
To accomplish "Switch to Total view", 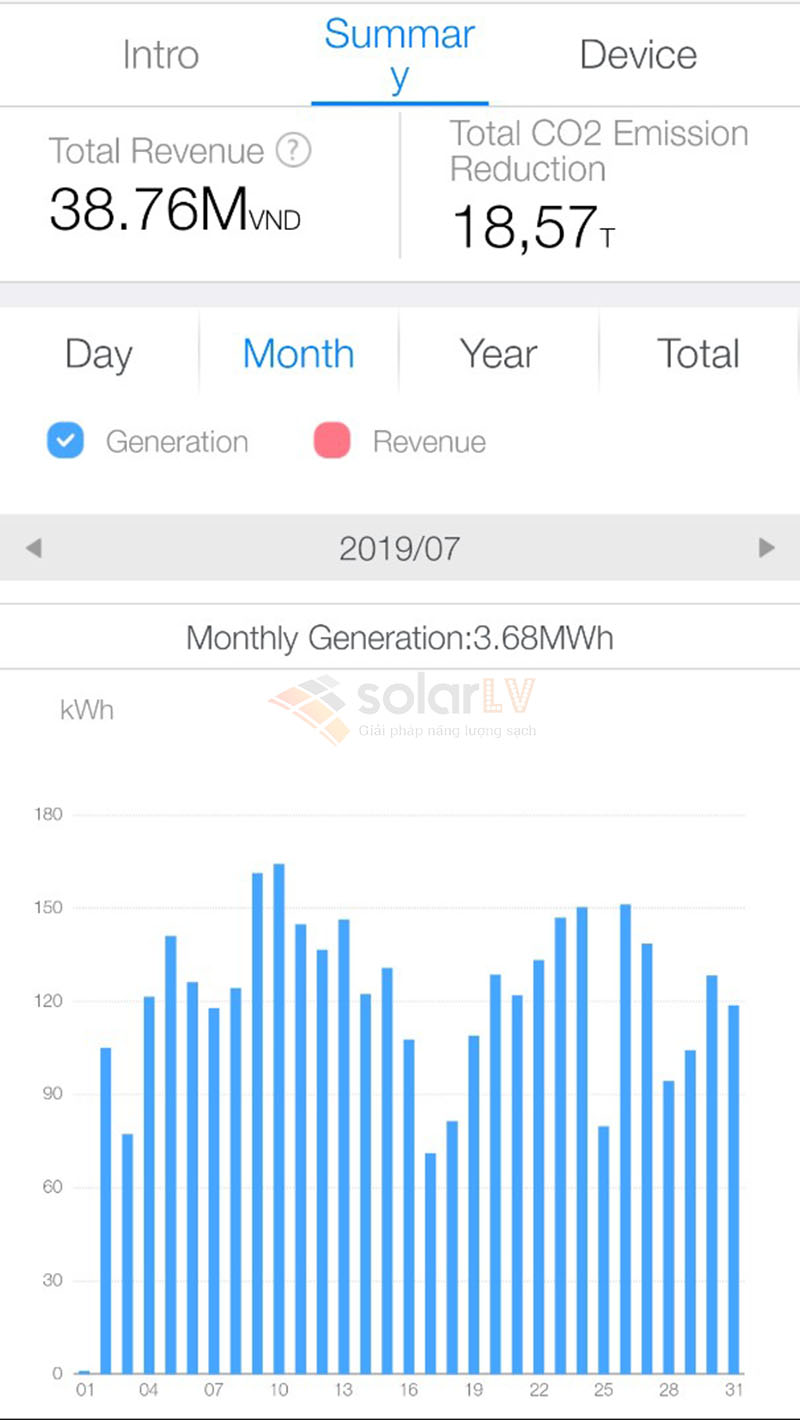I will 698,354.
